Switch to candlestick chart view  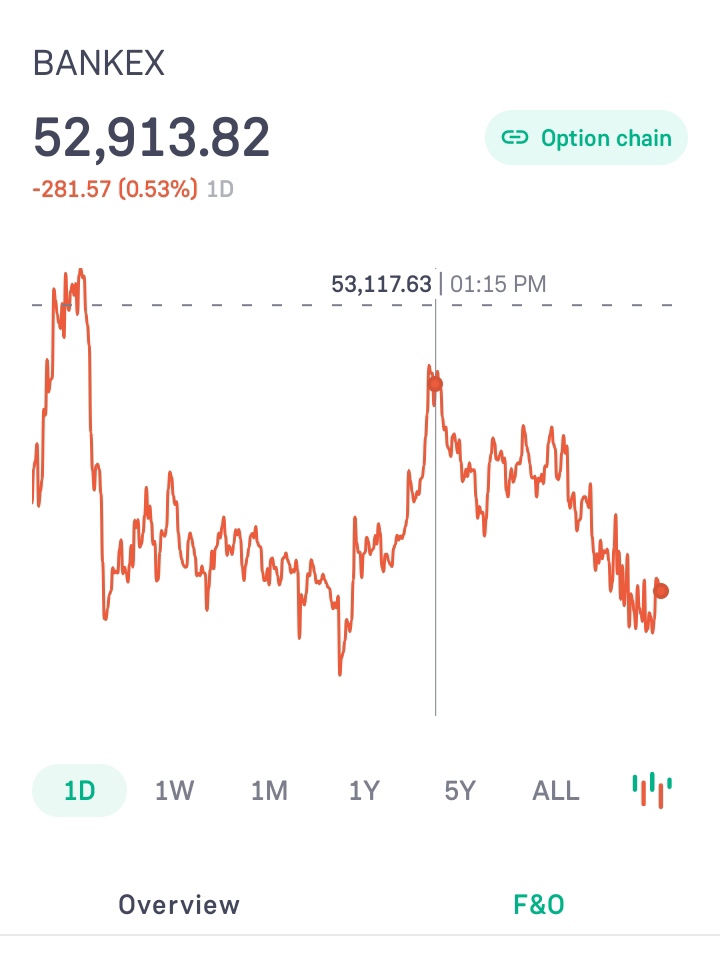(653, 790)
